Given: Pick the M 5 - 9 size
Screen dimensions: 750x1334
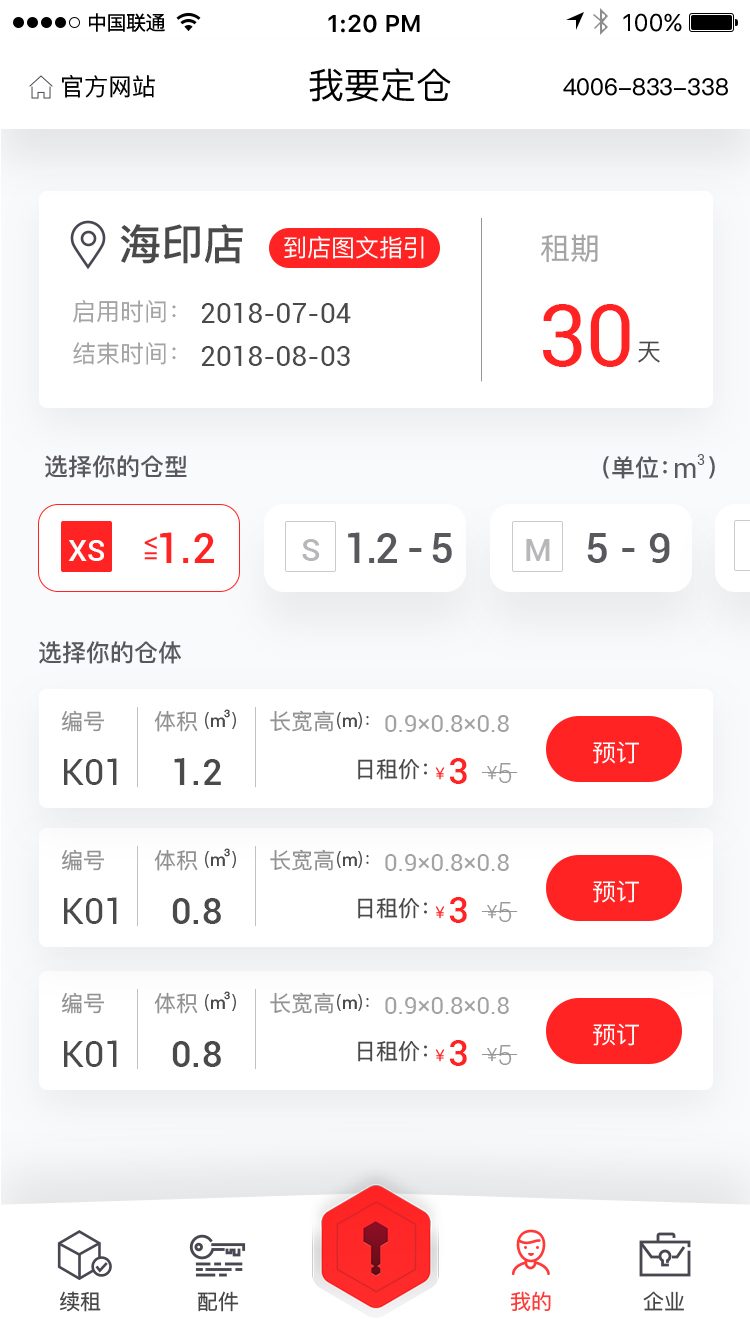Looking at the screenshot, I should pyautogui.click(x=591, y=548).
